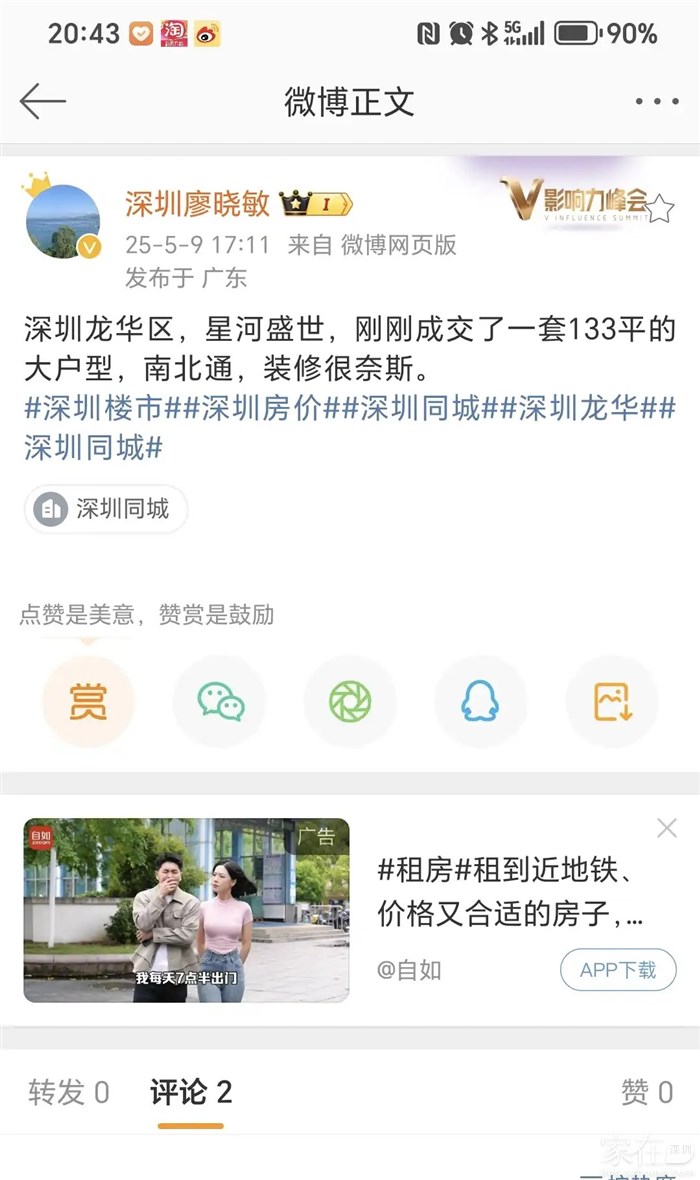Share the post to WeChat
This screenshot has width=700, height=1180.
tap(220, 702)
